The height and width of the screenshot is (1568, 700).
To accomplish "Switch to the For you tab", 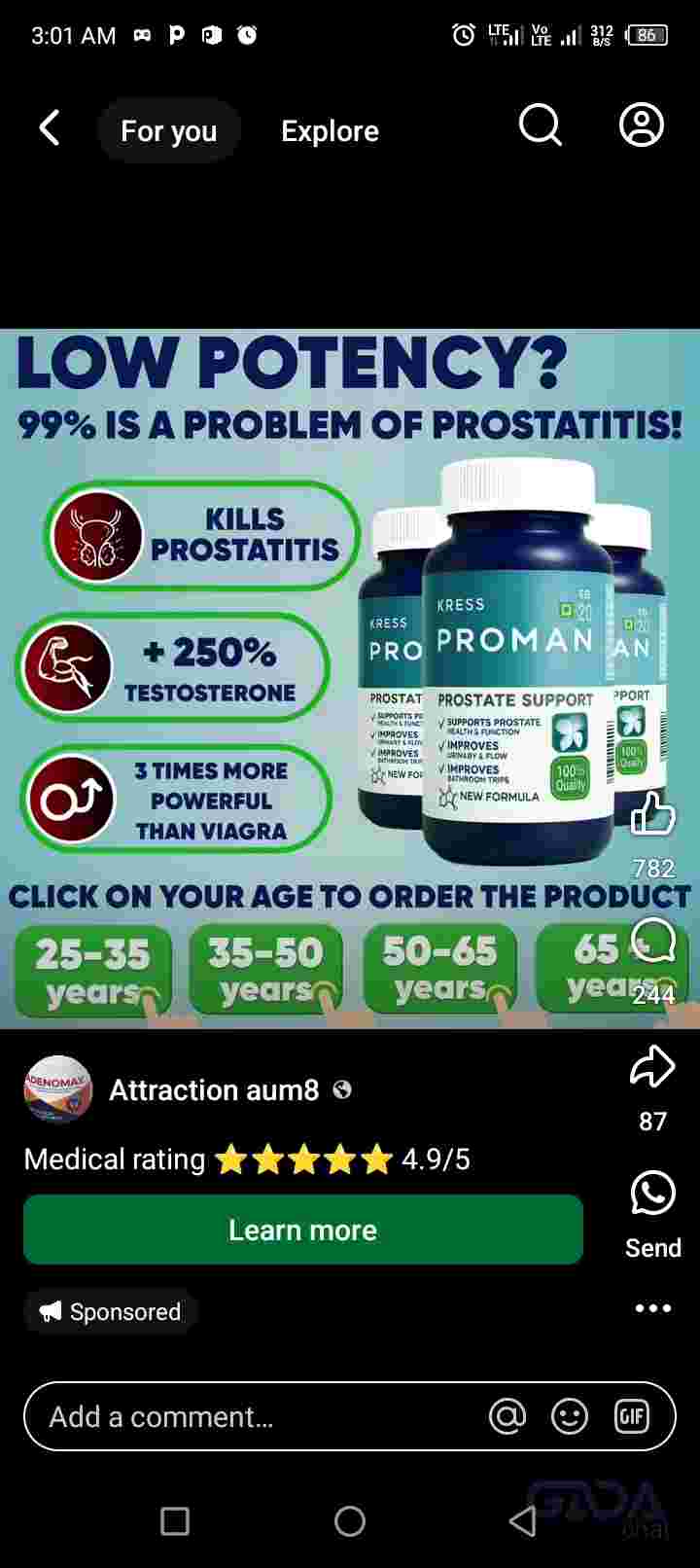I will coord(168,131).
